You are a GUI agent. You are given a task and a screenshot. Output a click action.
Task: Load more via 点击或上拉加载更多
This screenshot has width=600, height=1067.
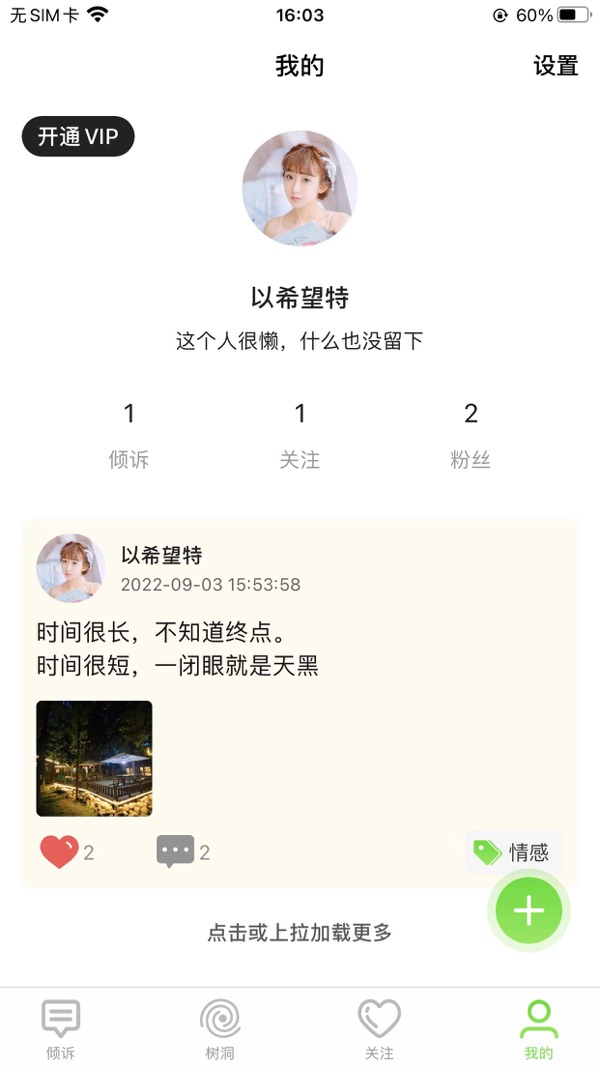[300, 933]
